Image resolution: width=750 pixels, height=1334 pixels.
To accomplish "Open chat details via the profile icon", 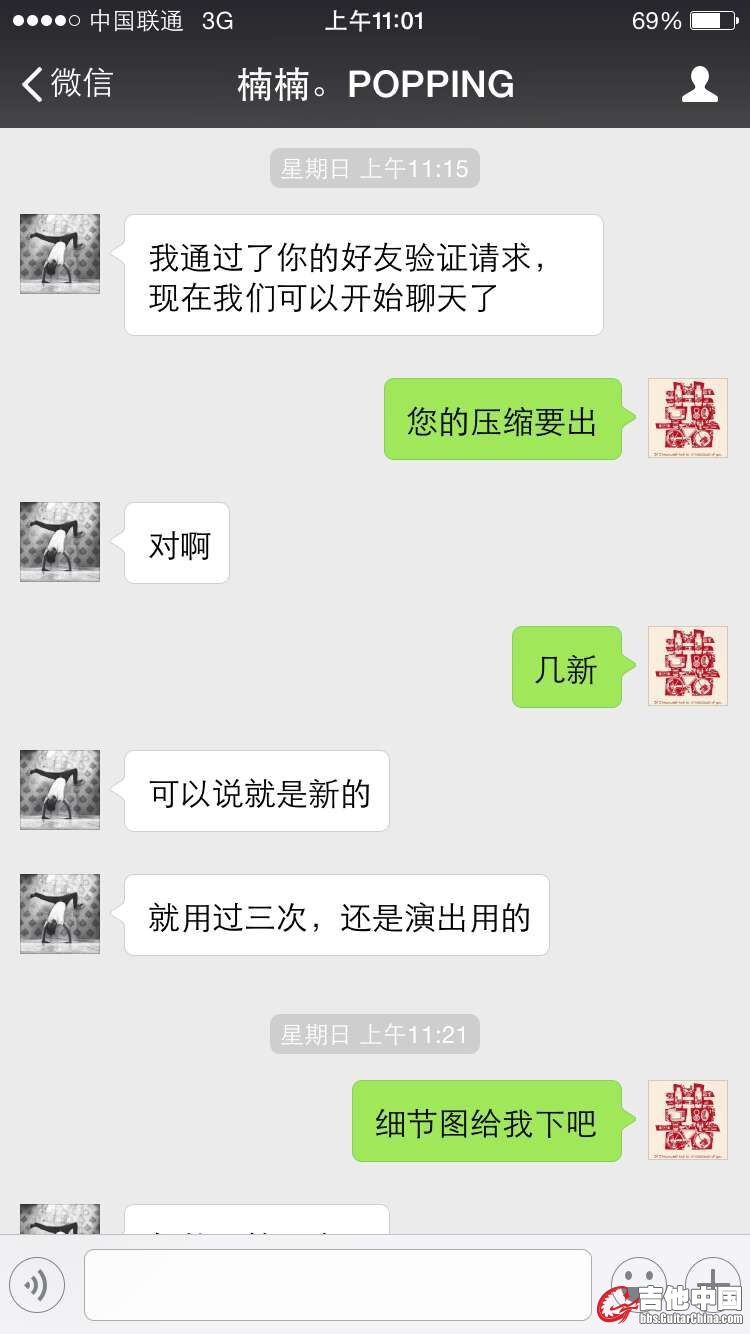I will click(699, 84).
